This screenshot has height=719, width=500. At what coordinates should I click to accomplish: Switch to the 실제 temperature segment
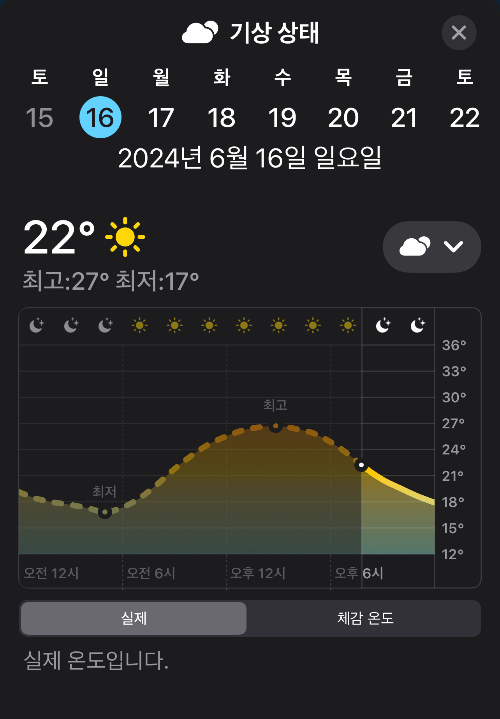click(133, 618)
